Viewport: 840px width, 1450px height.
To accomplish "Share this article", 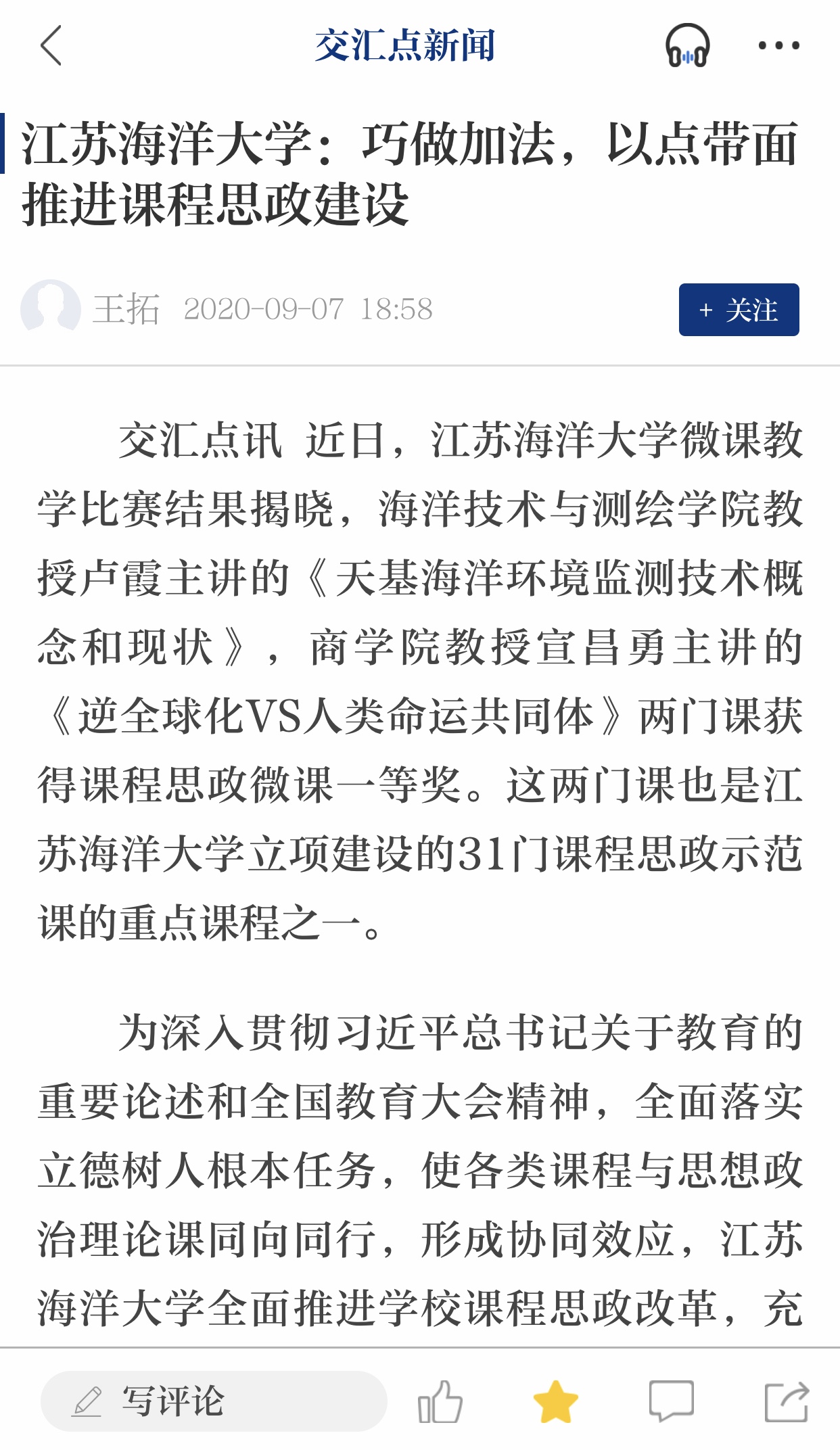I will (786, 1401).
